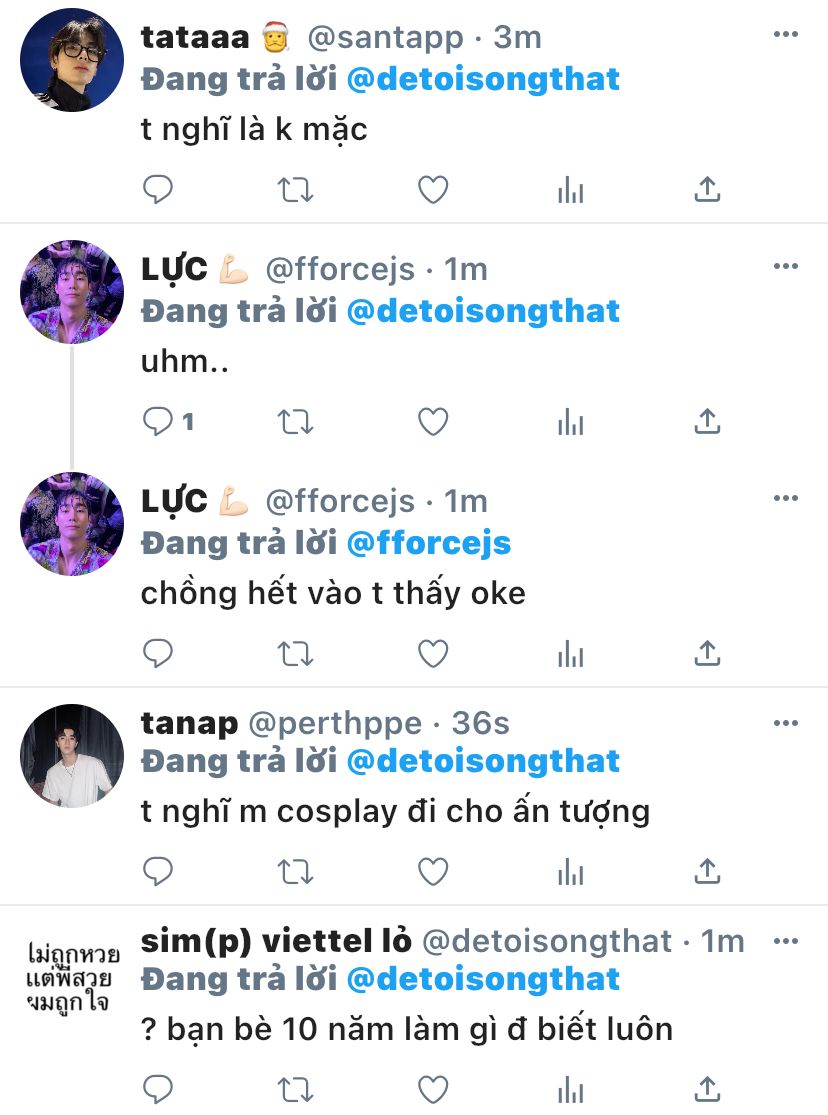Reply to tataaa's tweet
Screen dimensions: 828x1115
click(x=158, y=190)
